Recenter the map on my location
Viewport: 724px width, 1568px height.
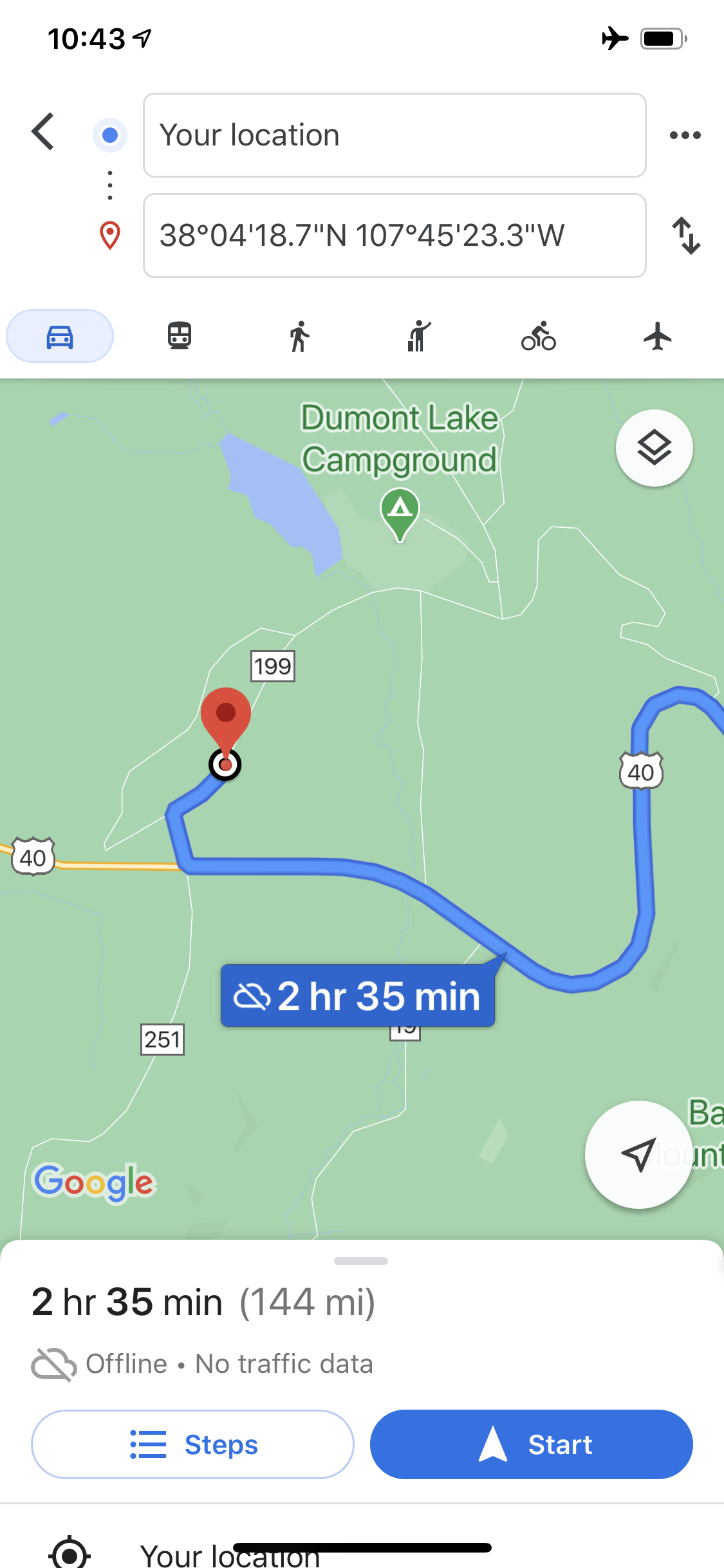pos(638,1154)
